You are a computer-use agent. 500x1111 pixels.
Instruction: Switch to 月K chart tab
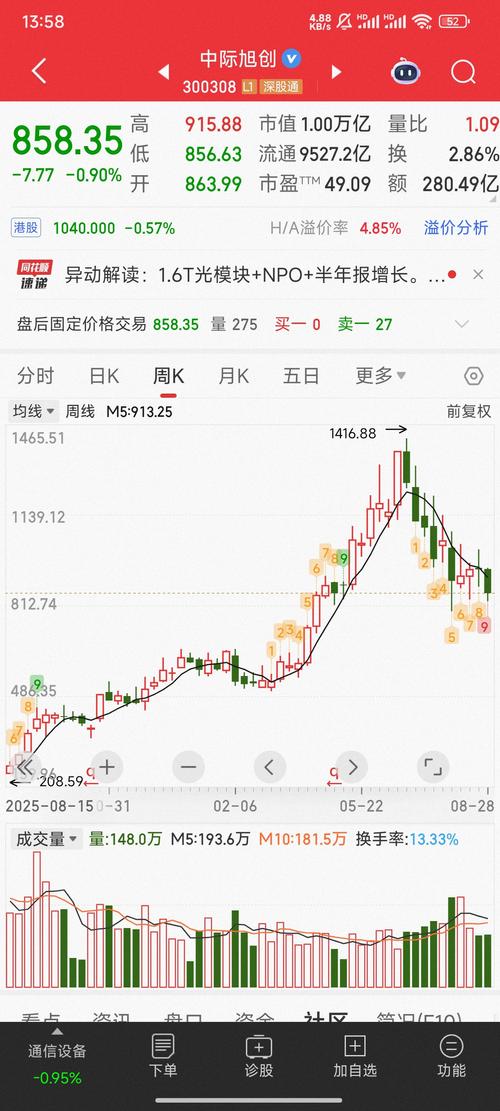pos(233,376)
